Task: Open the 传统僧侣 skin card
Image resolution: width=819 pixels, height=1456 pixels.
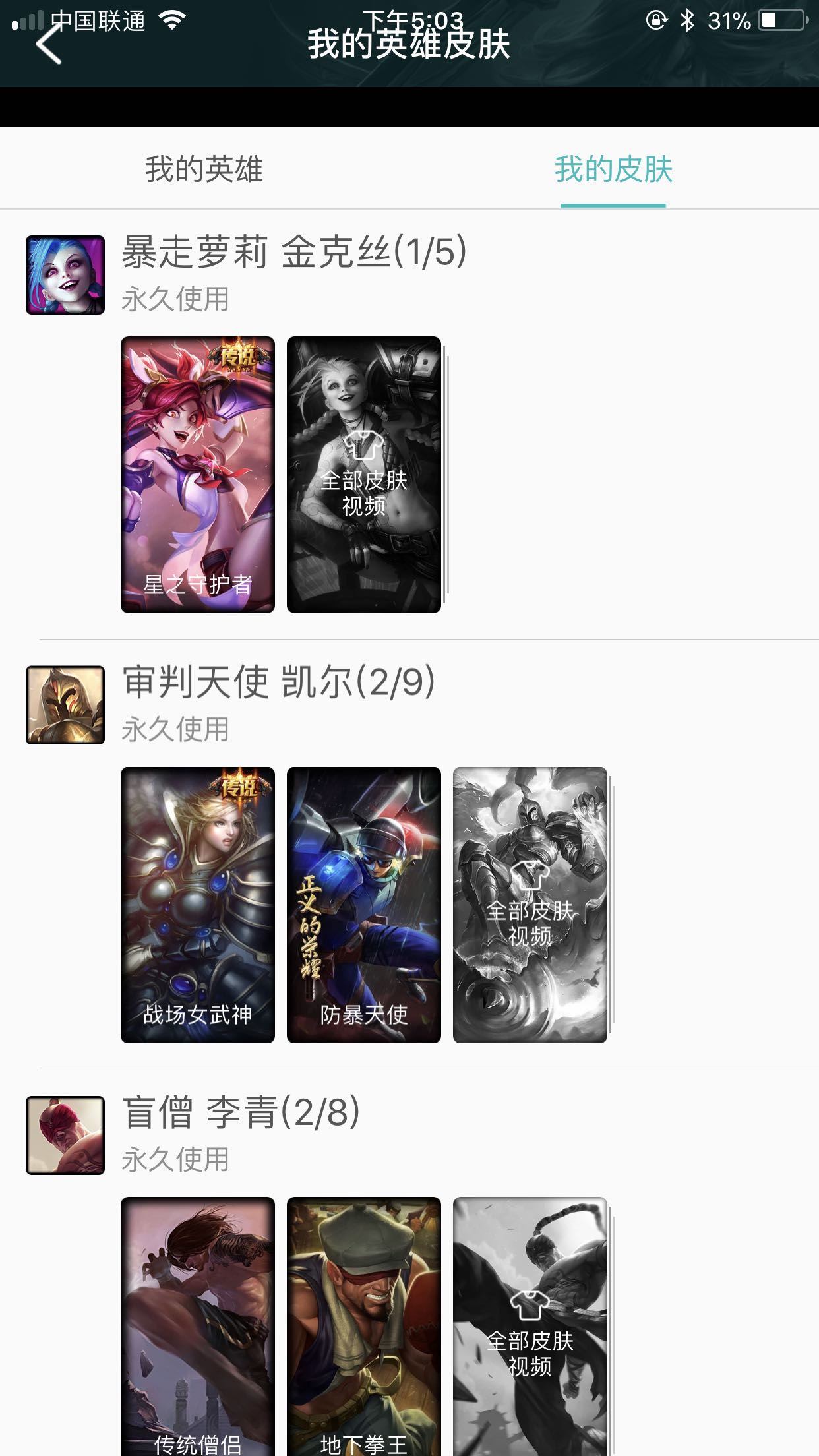Action: click(198, 1325)
